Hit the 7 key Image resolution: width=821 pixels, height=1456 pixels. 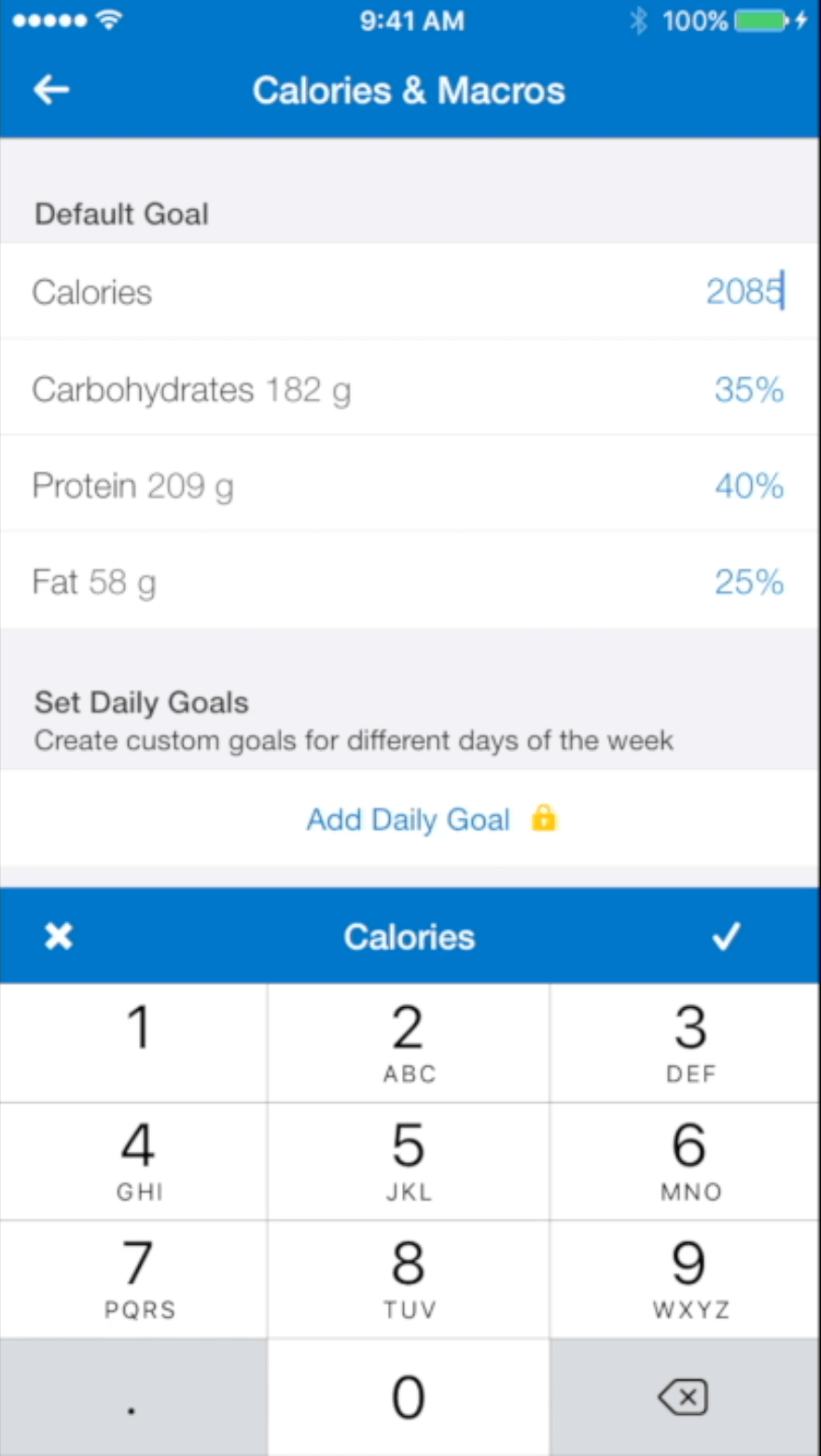click(133, 1279)
